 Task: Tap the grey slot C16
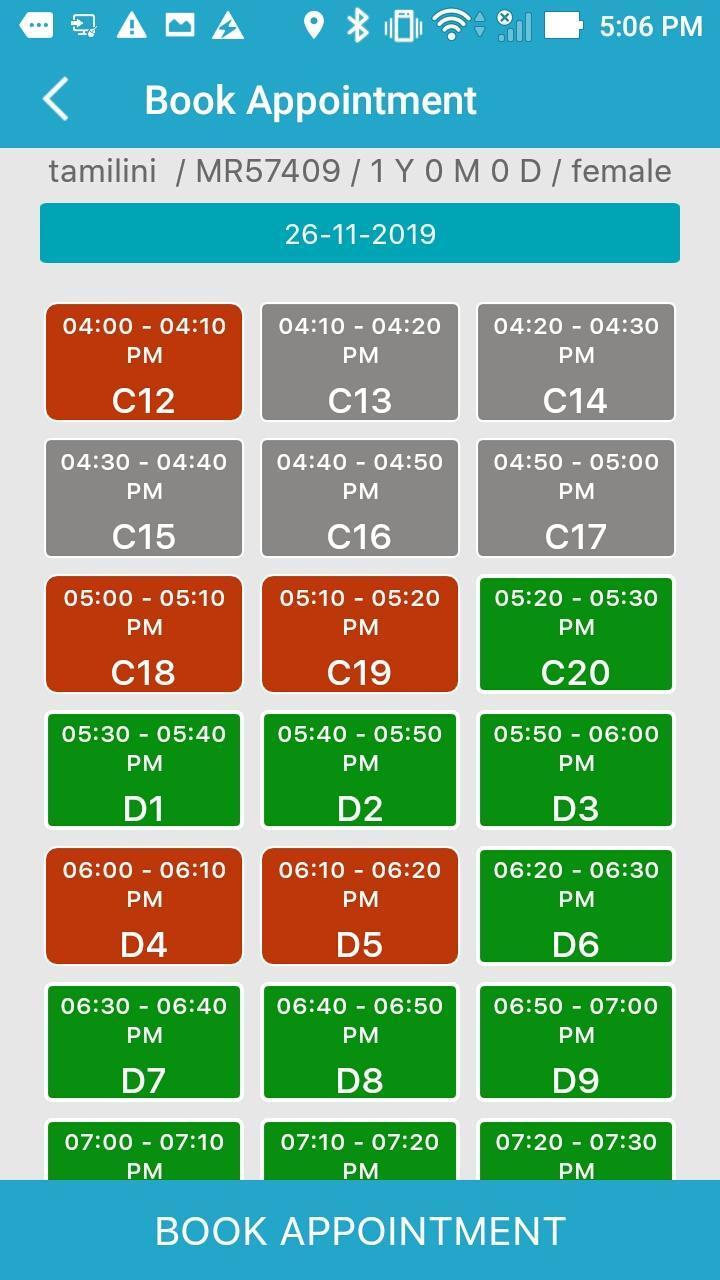[360, 498]
